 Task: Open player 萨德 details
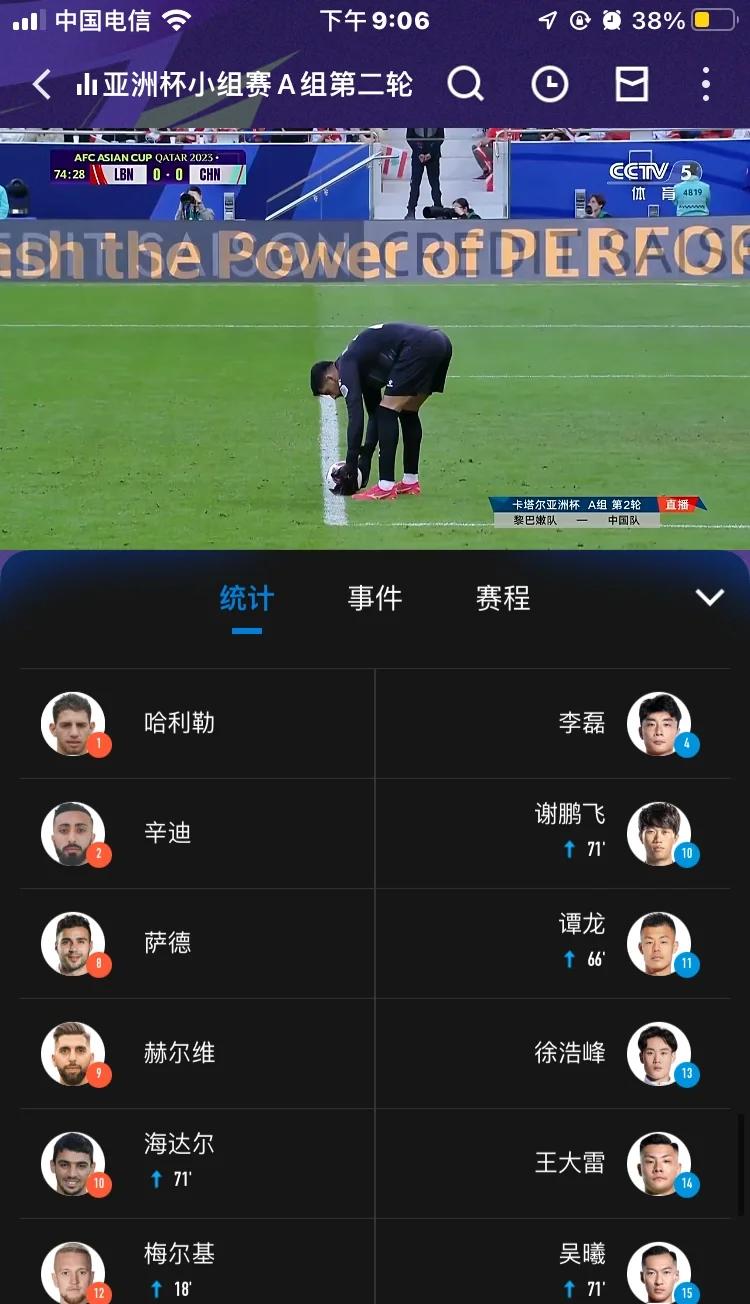coord(167,943)
